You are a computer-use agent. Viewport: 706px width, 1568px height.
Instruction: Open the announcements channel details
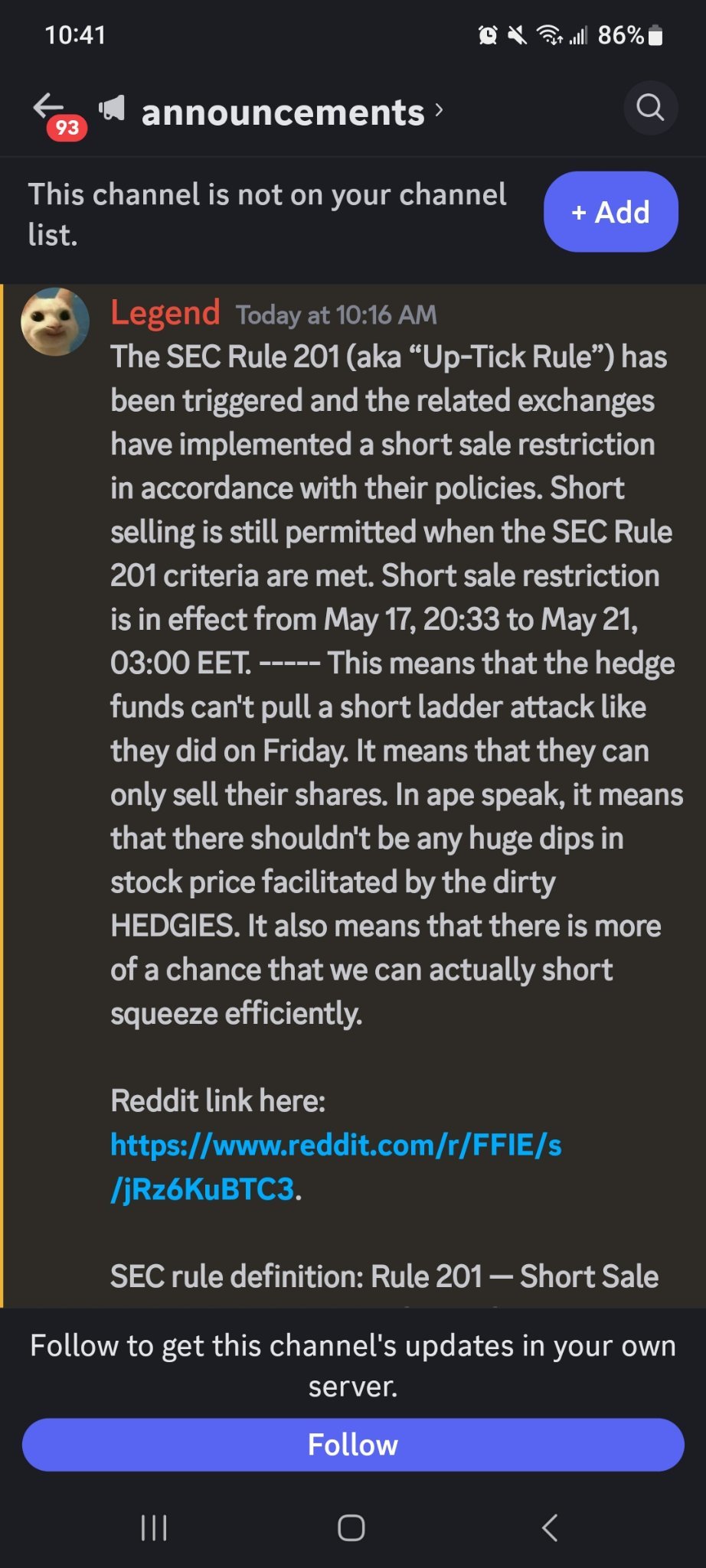[283, 112]
